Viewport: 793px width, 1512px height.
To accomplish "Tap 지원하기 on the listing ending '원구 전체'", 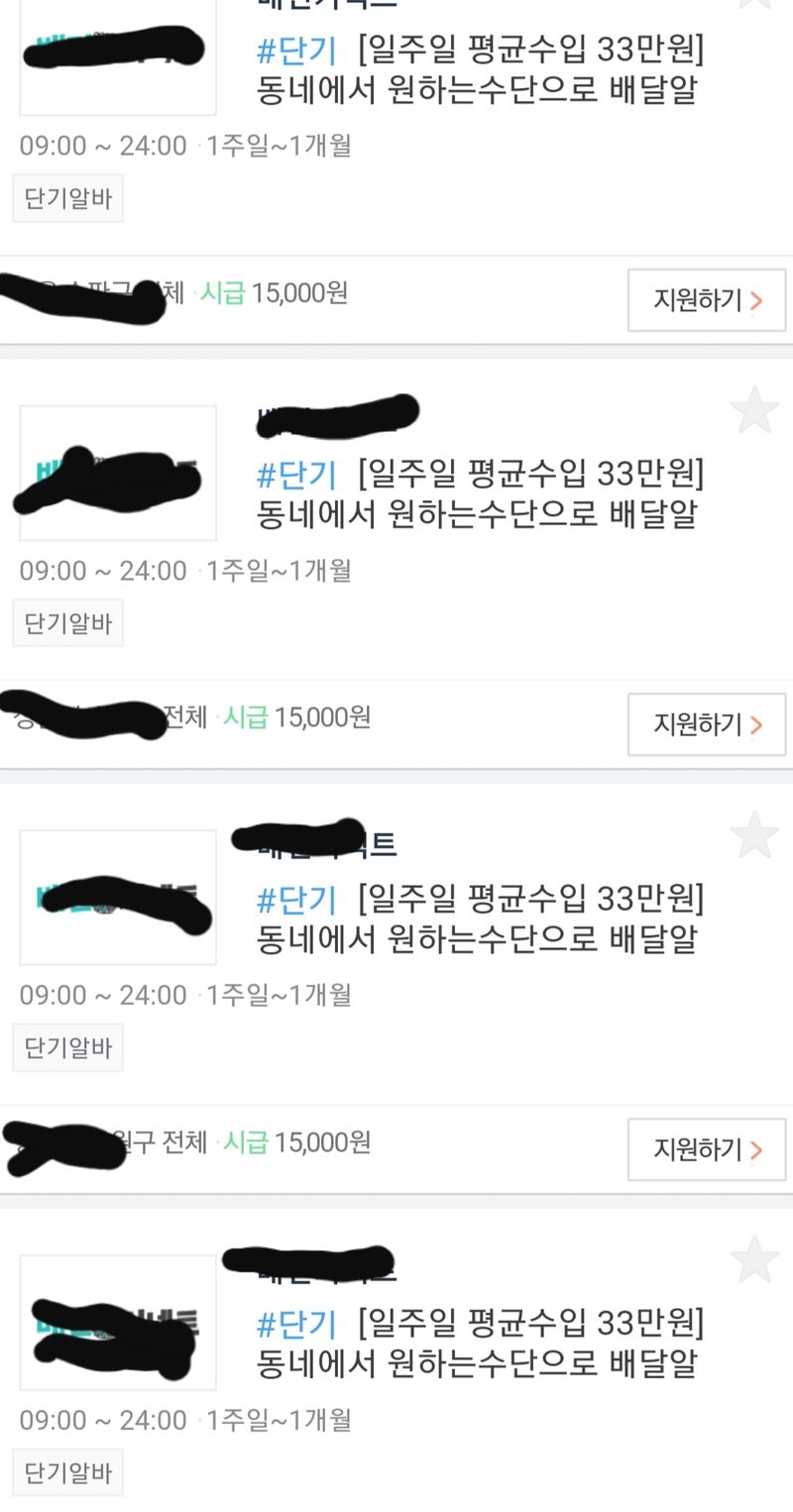I will click(x=706, y=1149).
